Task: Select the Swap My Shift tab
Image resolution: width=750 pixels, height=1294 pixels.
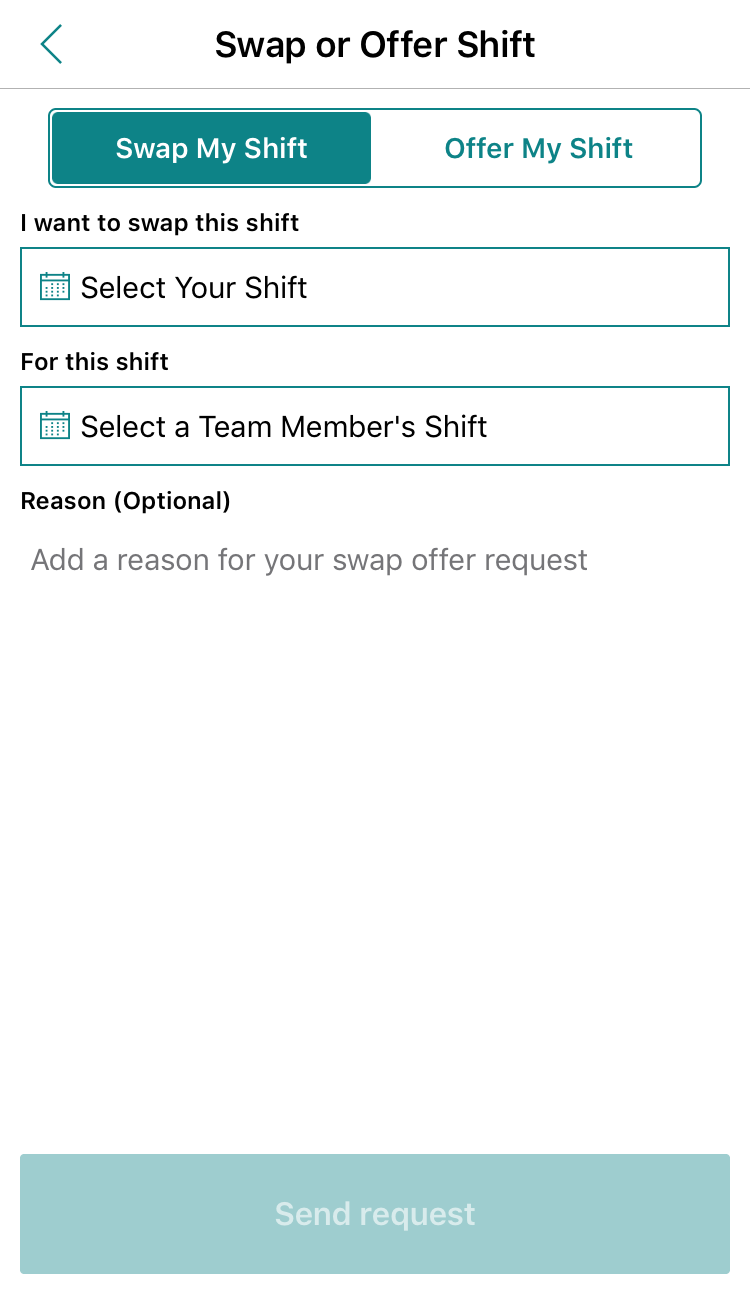Action: [x=211, y=148]
